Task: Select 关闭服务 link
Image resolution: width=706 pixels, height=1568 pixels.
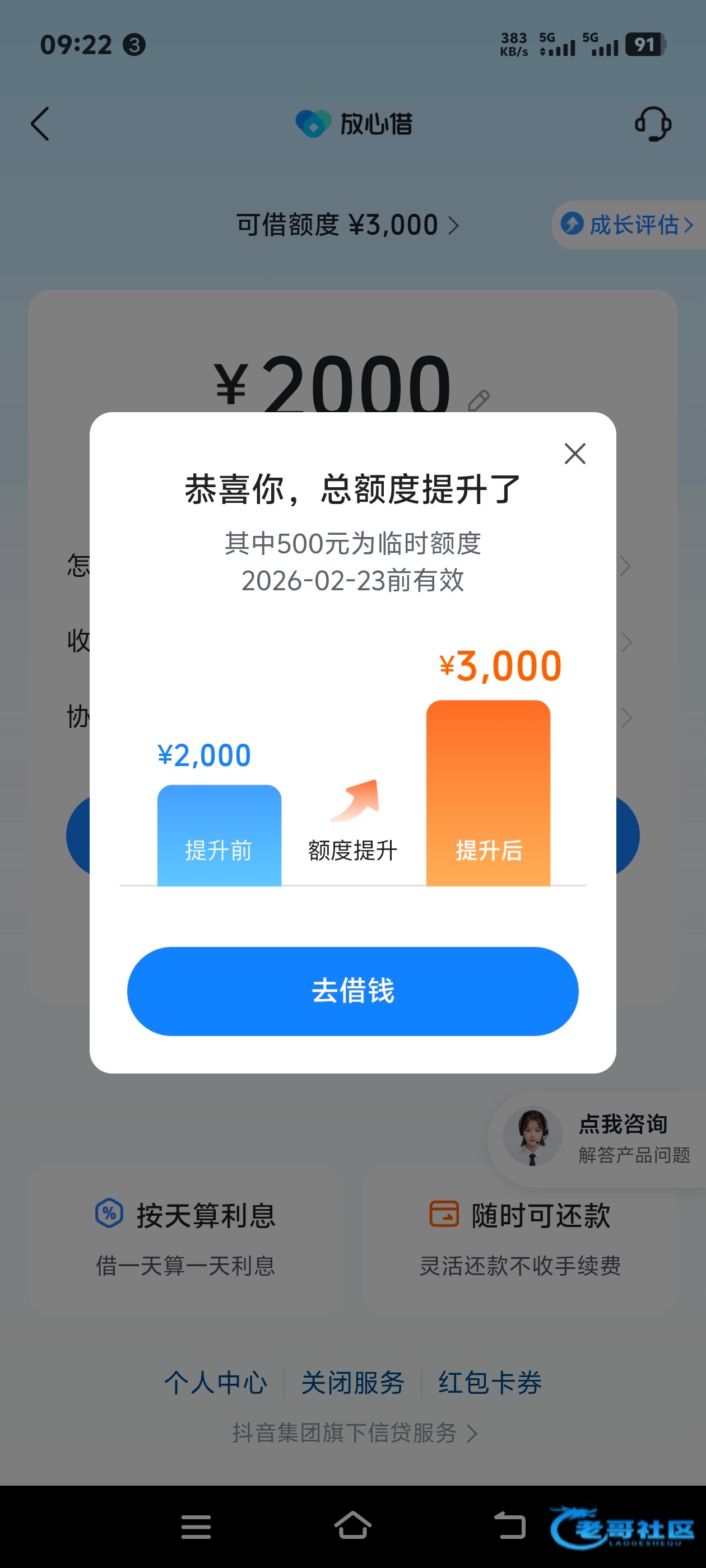Action: [352, 1382]
